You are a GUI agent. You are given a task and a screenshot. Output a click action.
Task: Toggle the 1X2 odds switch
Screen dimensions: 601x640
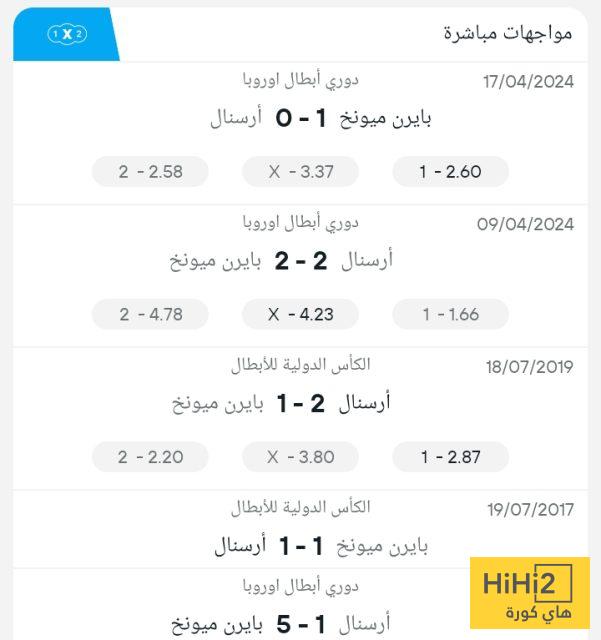pos(67,34)
